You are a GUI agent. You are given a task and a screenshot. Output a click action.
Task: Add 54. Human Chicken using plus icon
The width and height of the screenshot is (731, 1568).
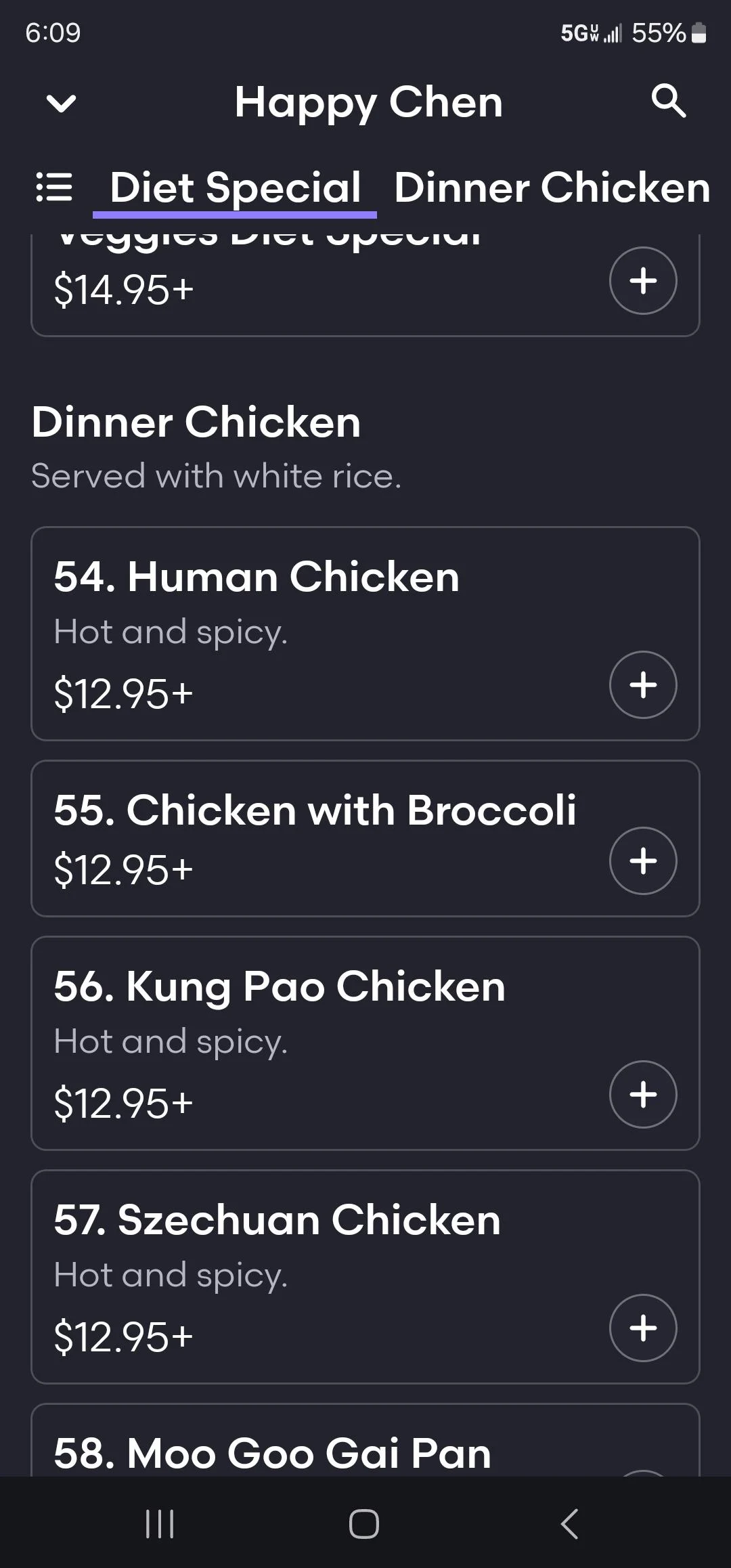(x=643, y=684)
